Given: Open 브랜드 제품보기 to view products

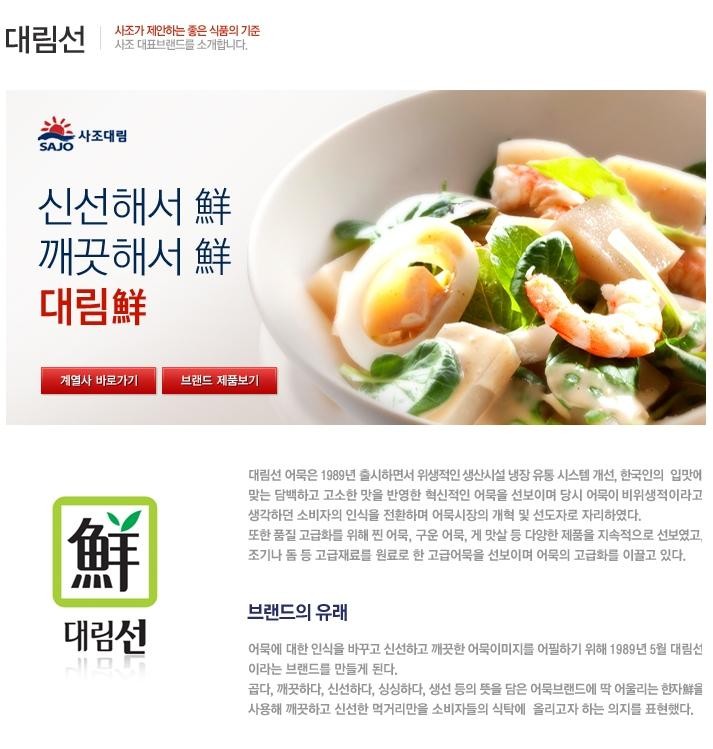Looking at the screenshot, I should click(x=219, y=381).
